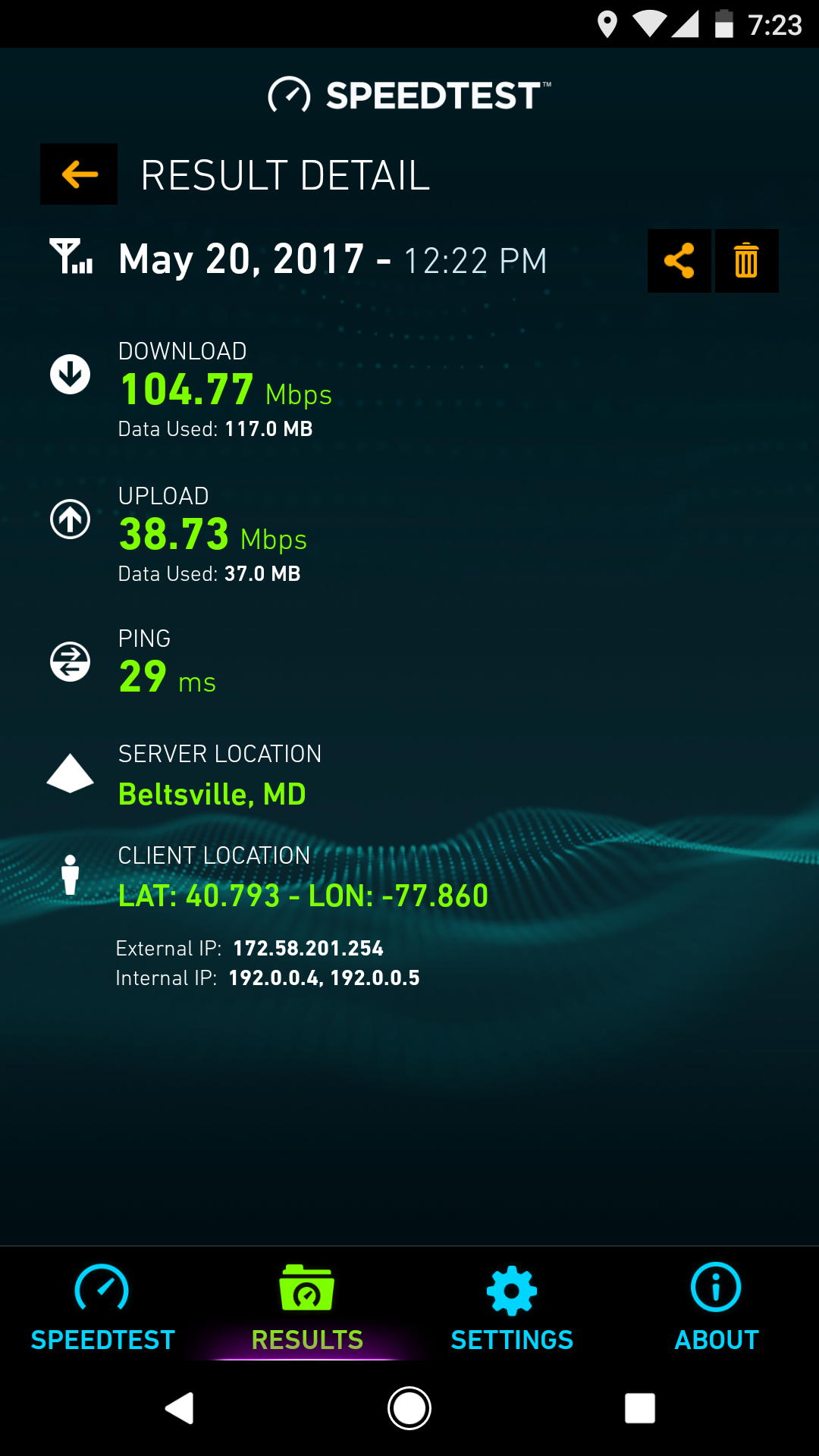Open the Settings tab
The width and height of the screenshot is (819, 1456).
click(x=512, y=1307)
